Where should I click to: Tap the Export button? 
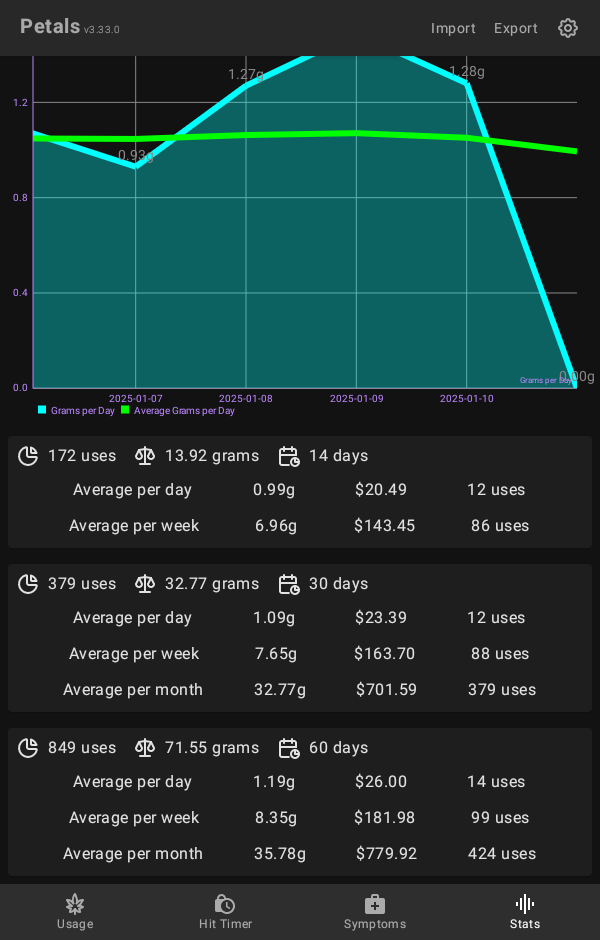tap(516, 28)
